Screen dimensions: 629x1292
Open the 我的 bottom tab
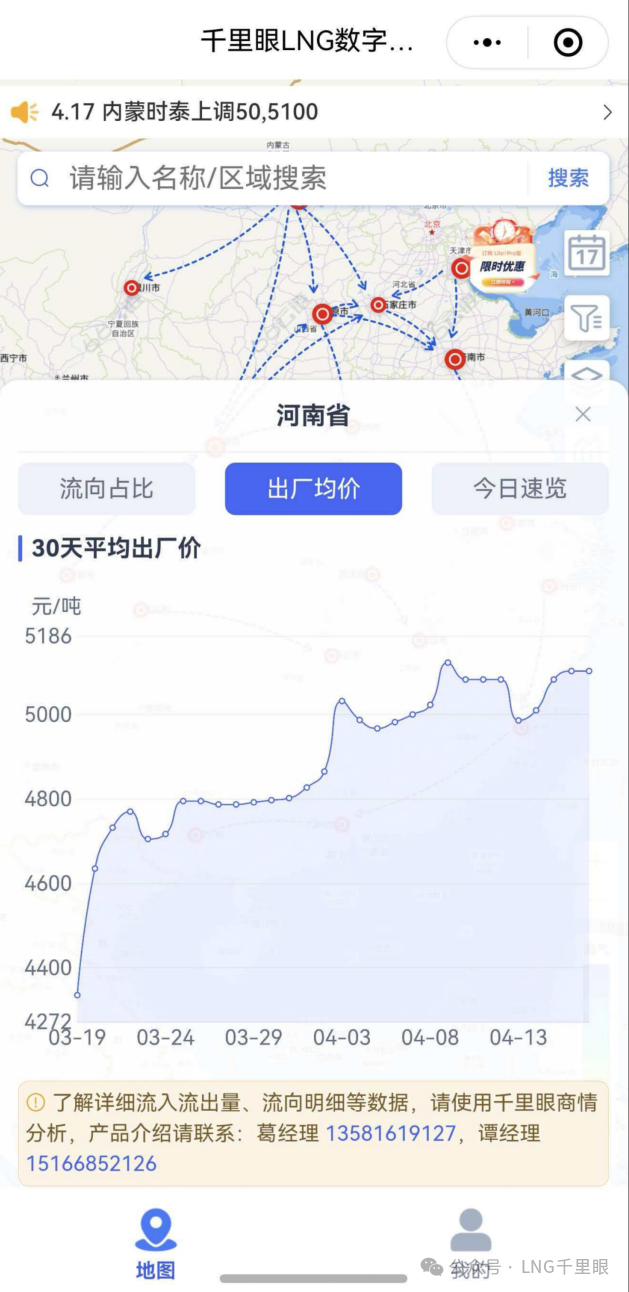tap(470, 1245)
